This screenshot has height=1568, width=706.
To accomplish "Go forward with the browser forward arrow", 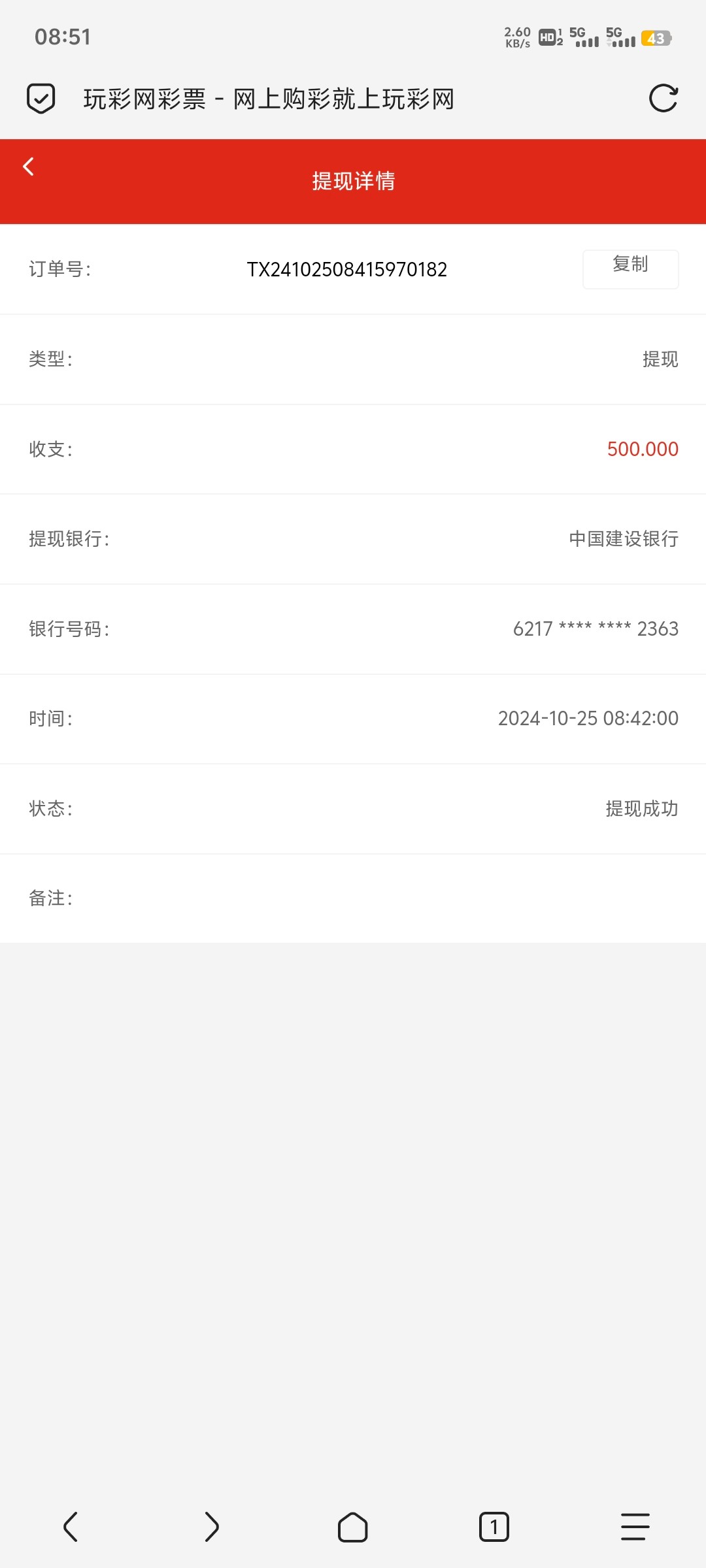I will click(x=212, y=1527).
